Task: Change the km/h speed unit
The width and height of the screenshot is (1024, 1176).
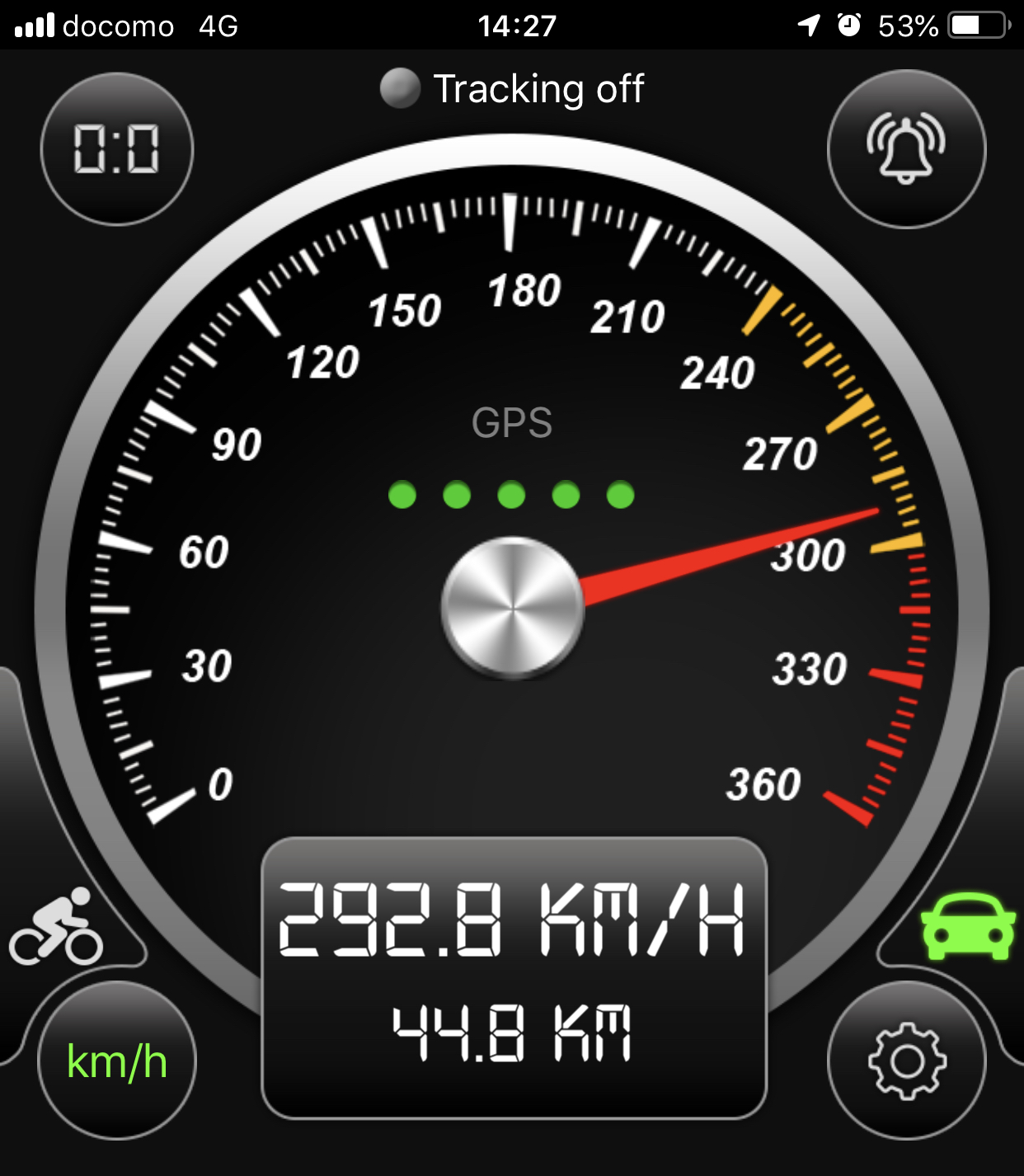Action: tap(116, 1061)
